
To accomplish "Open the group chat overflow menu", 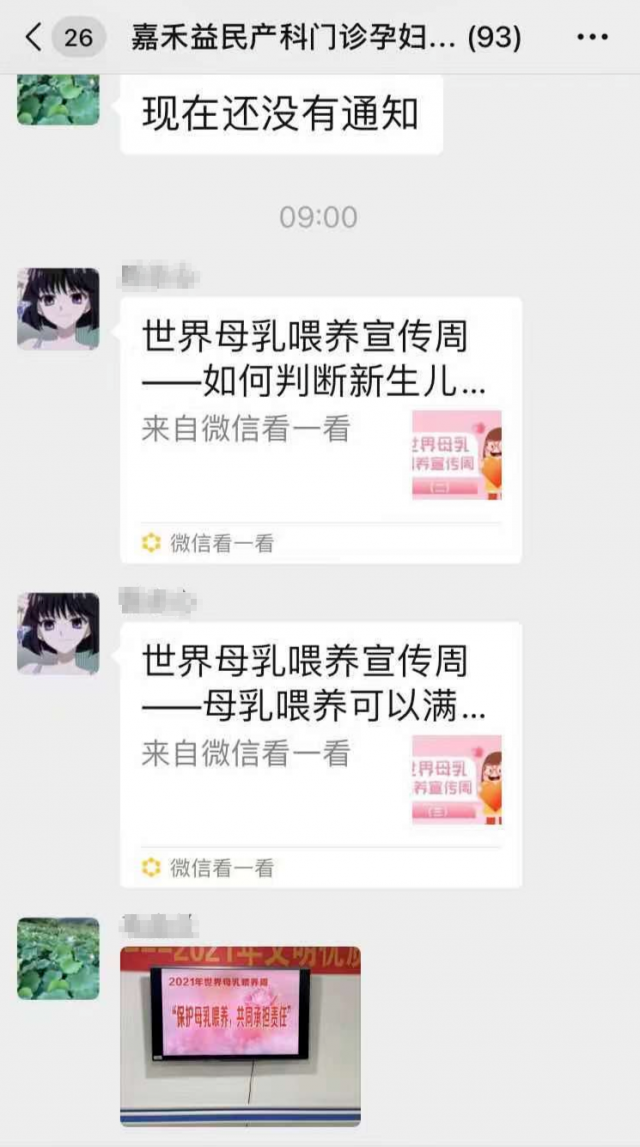I will 593,38.
